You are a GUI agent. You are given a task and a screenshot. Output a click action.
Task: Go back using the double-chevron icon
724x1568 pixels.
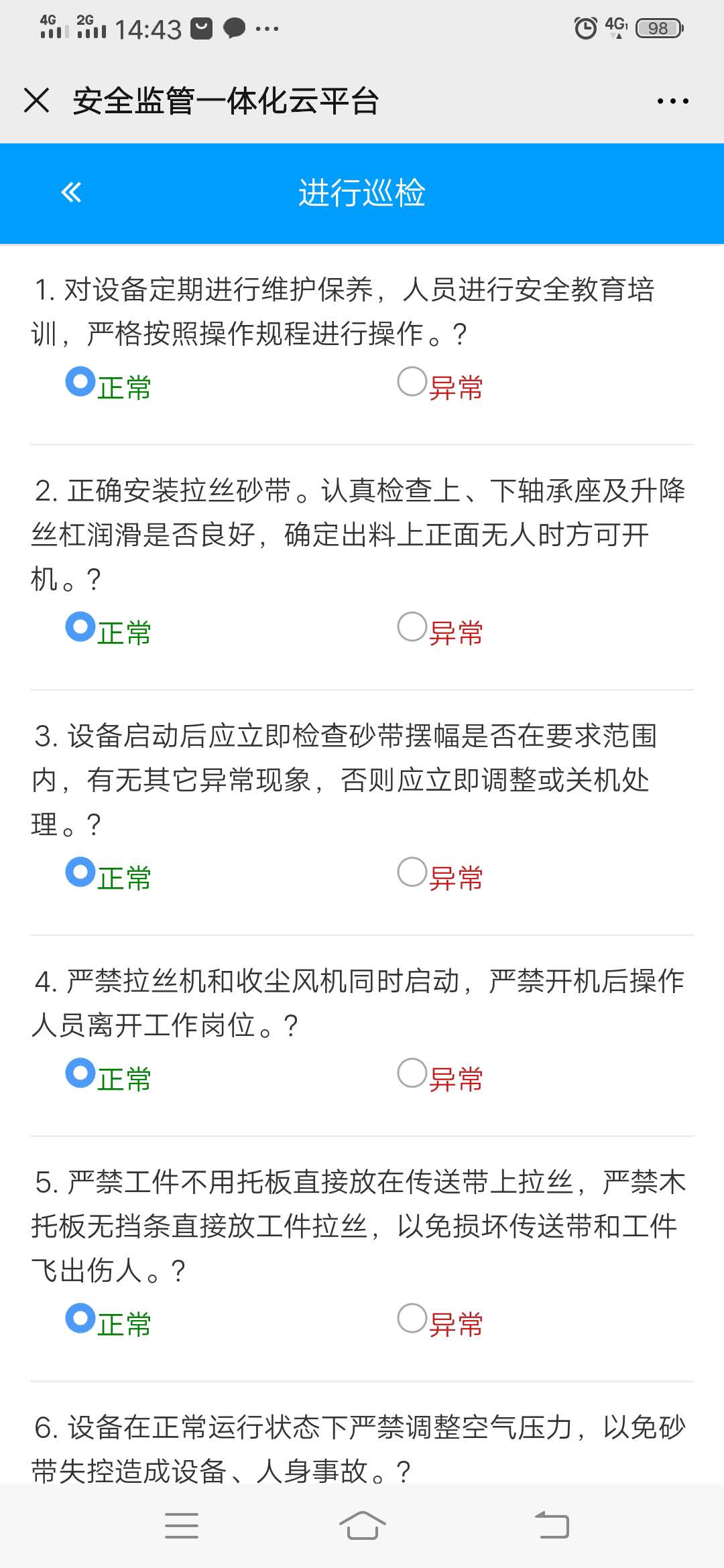(71, 193)
